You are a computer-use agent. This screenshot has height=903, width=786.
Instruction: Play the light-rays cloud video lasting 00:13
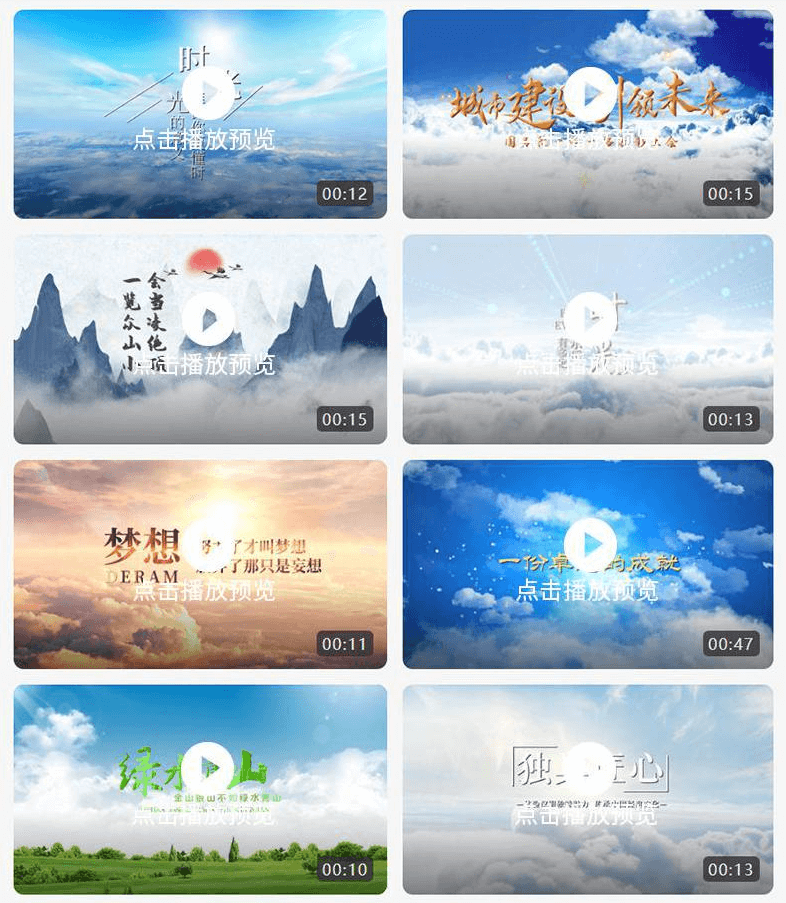coord(591,320)
